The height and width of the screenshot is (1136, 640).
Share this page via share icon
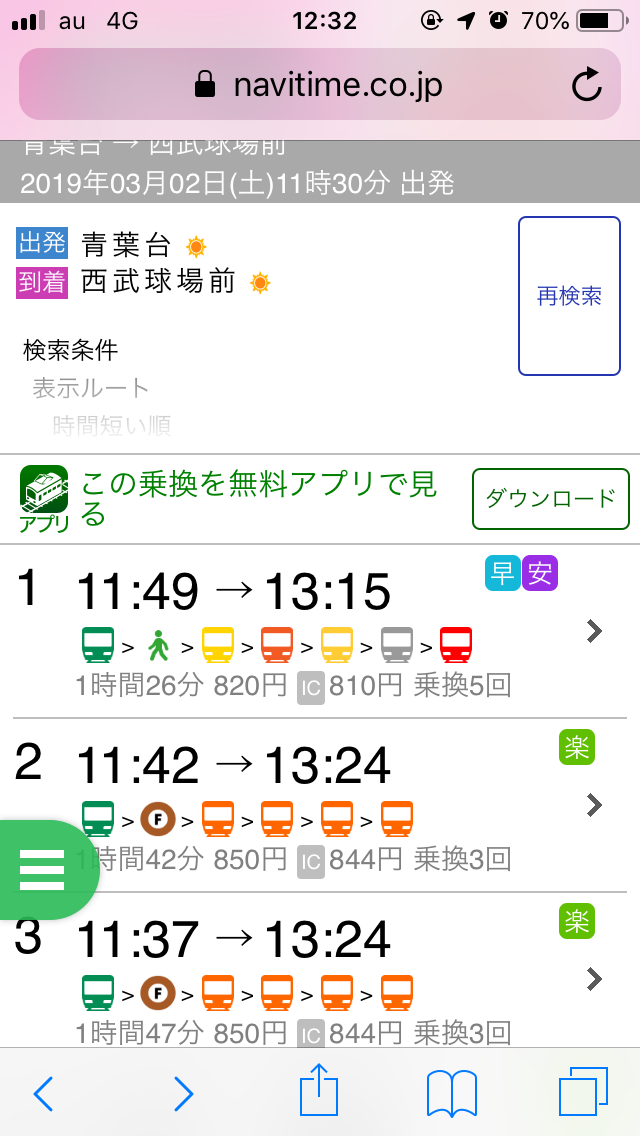pos(320,1090)
